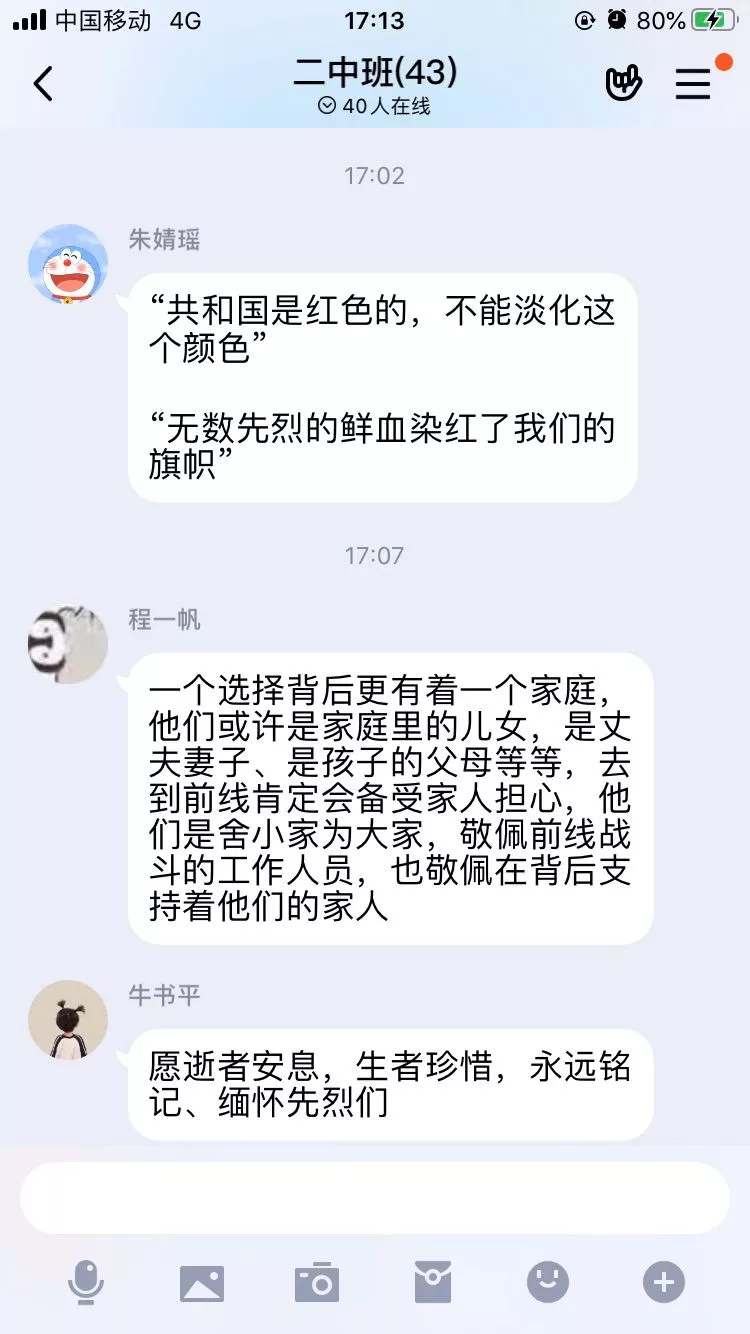
Task: Send a red packet
Action: [x=433, y=1282]
